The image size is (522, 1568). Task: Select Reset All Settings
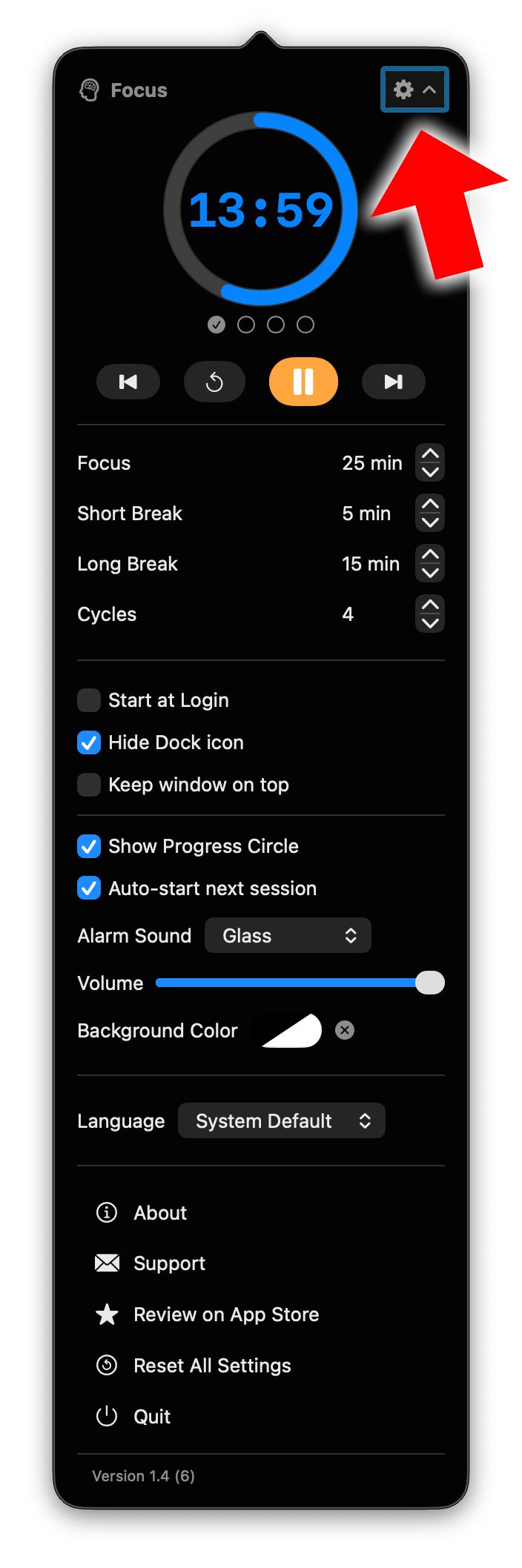[x=212, y=1366]
